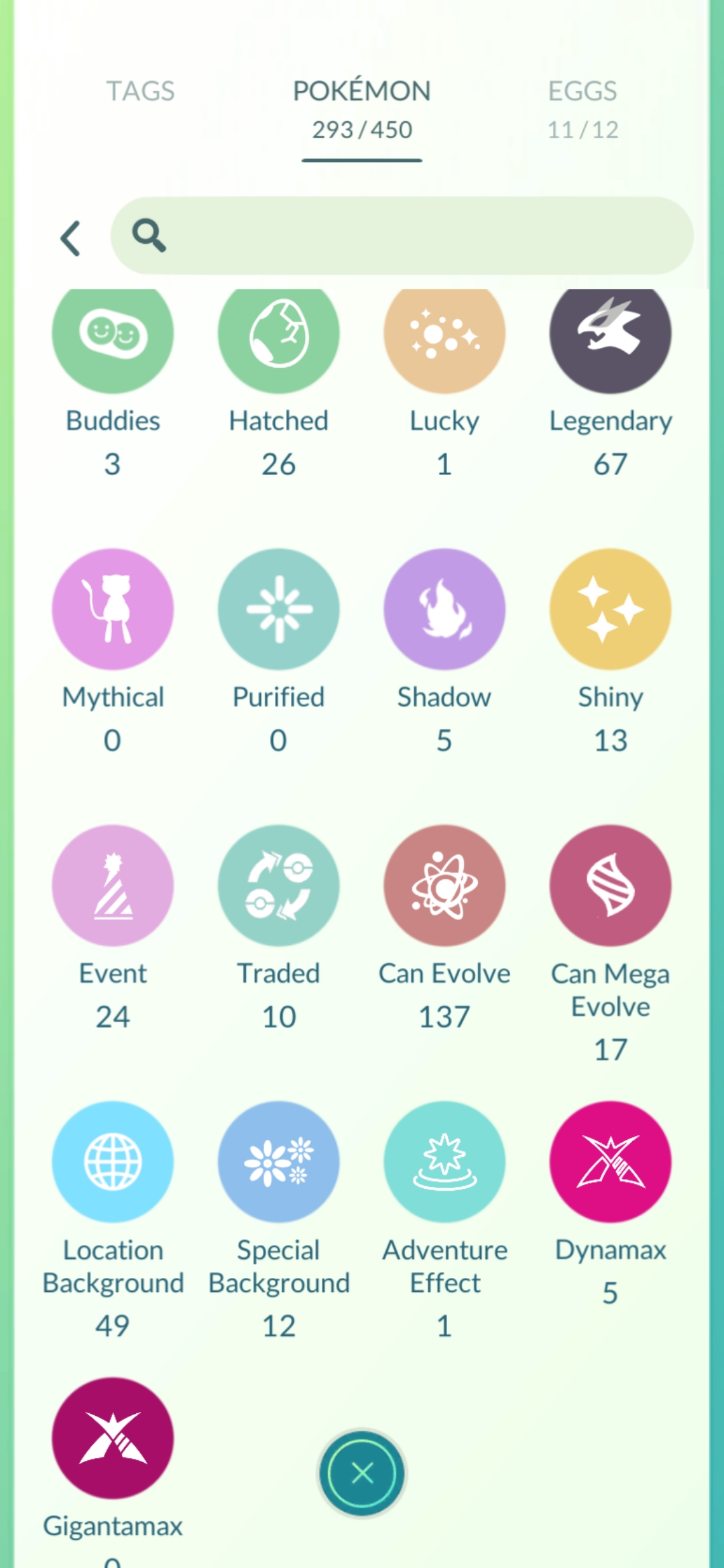Switch to the Eggs tab
The width and height of the screenshot is (724, 1568).
tap(583, 109)
